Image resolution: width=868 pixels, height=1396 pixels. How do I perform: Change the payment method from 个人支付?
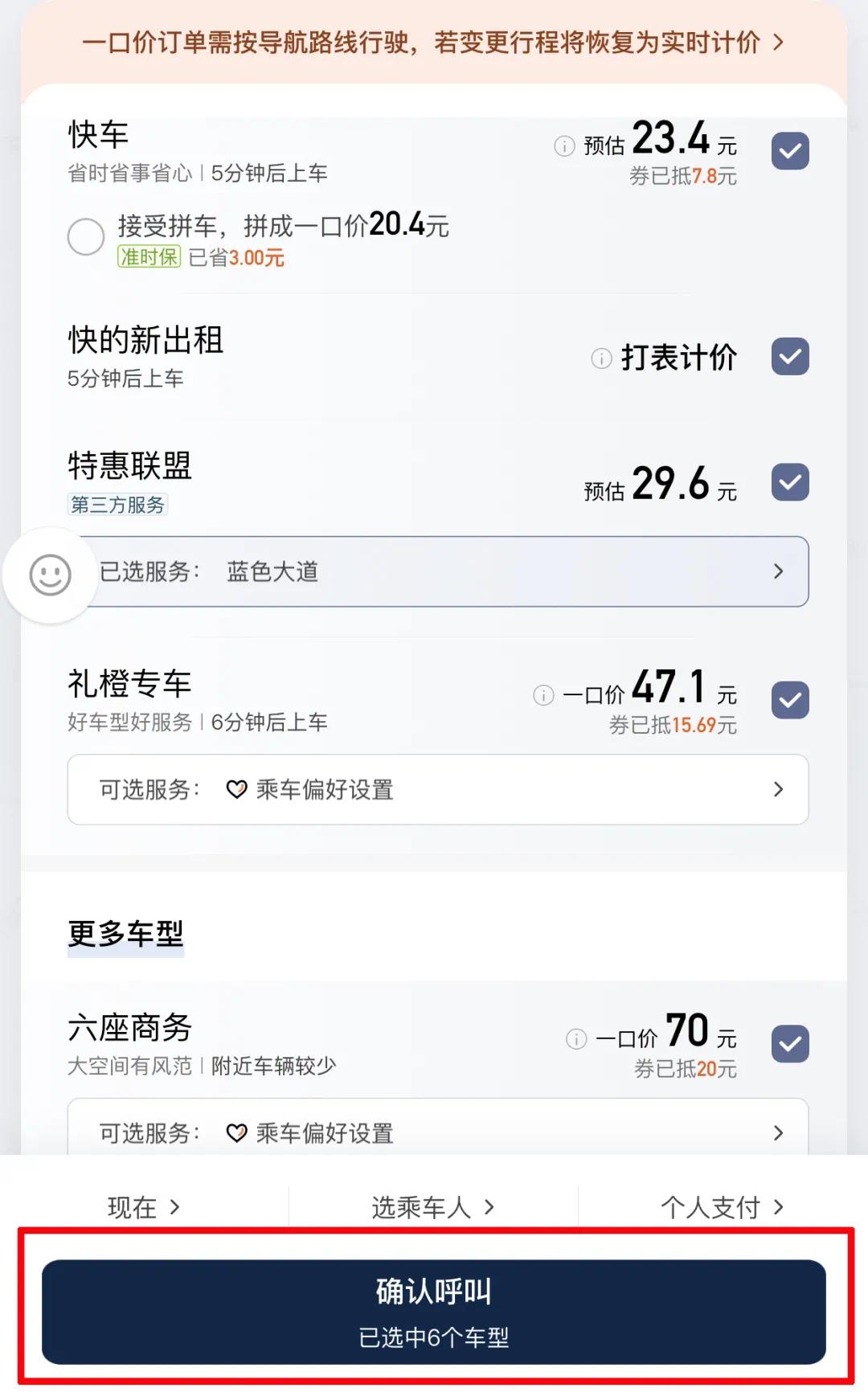click(721, 1206)
